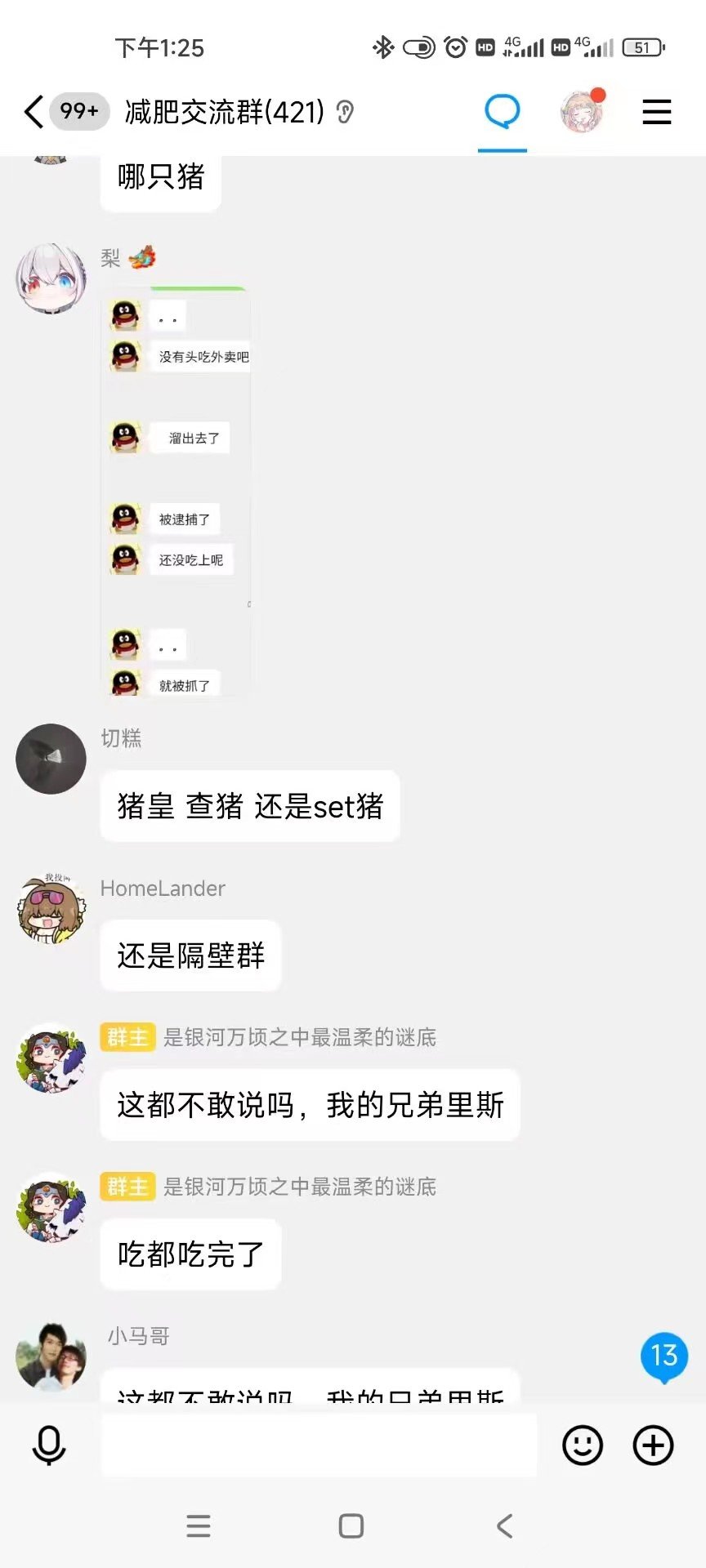Go back to the chat list
The image size is (706, 1568).
[x=34, y=112]
